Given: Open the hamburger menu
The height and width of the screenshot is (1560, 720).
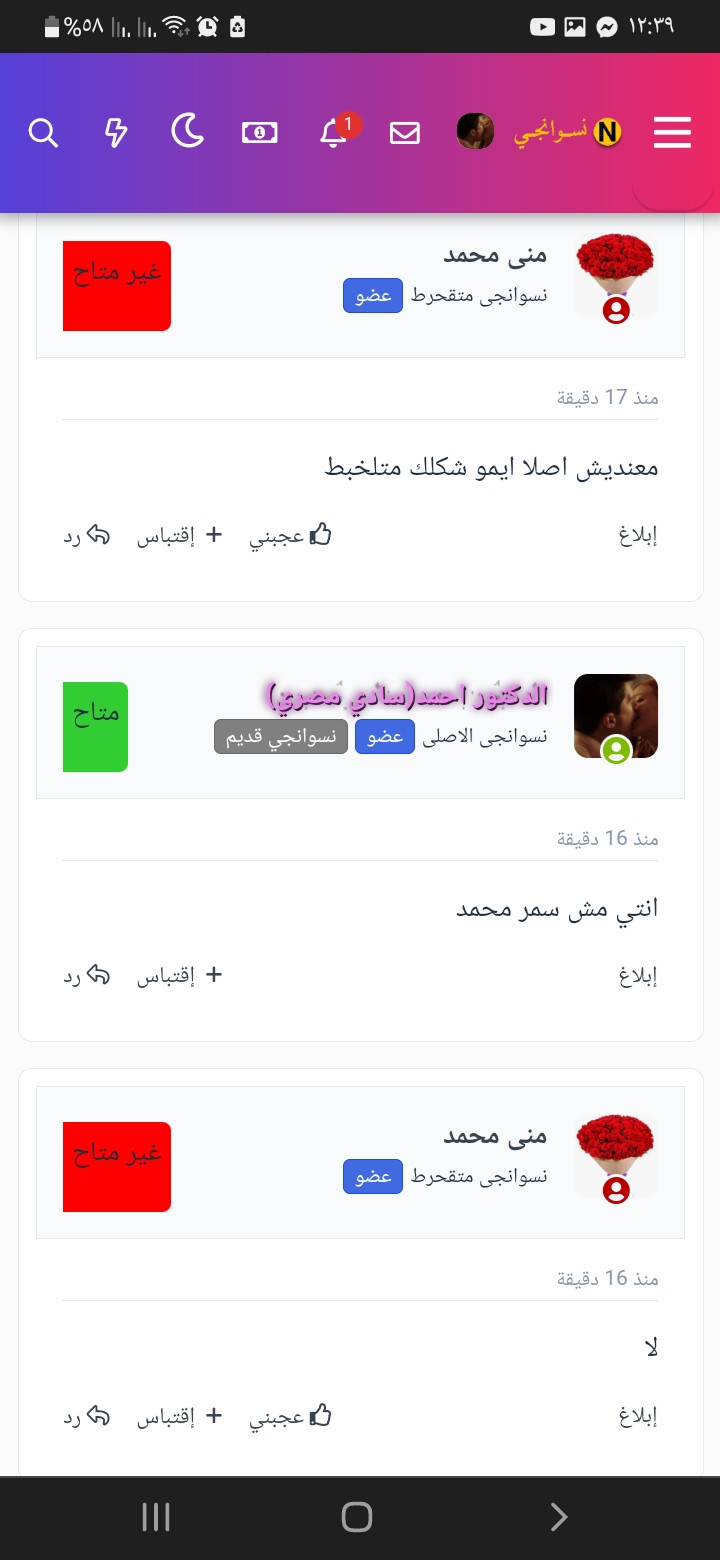Looking at the screenshot, I should coord(672,132).
